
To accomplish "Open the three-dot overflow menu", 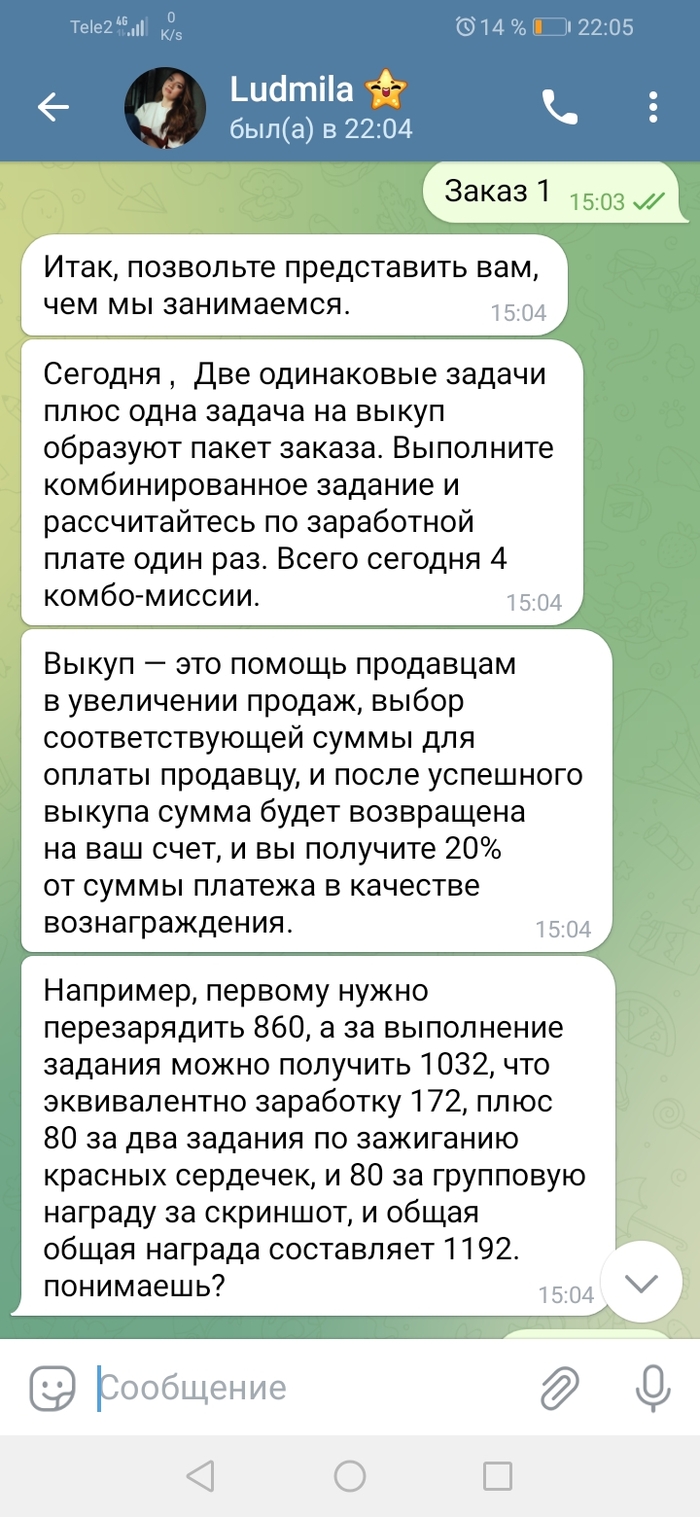I will [x=653, y=107].
